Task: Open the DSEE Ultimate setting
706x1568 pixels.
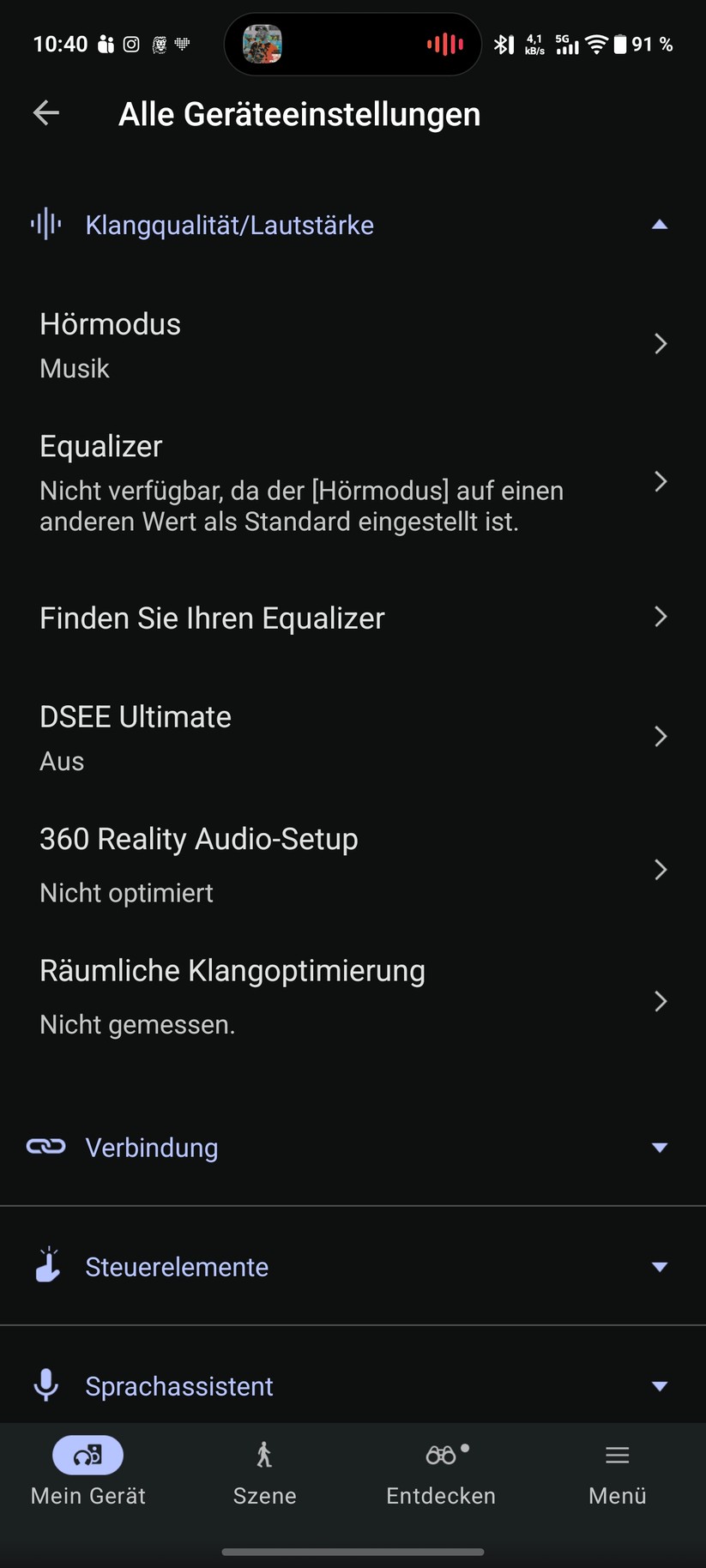Action: click(x=353, y=738)
